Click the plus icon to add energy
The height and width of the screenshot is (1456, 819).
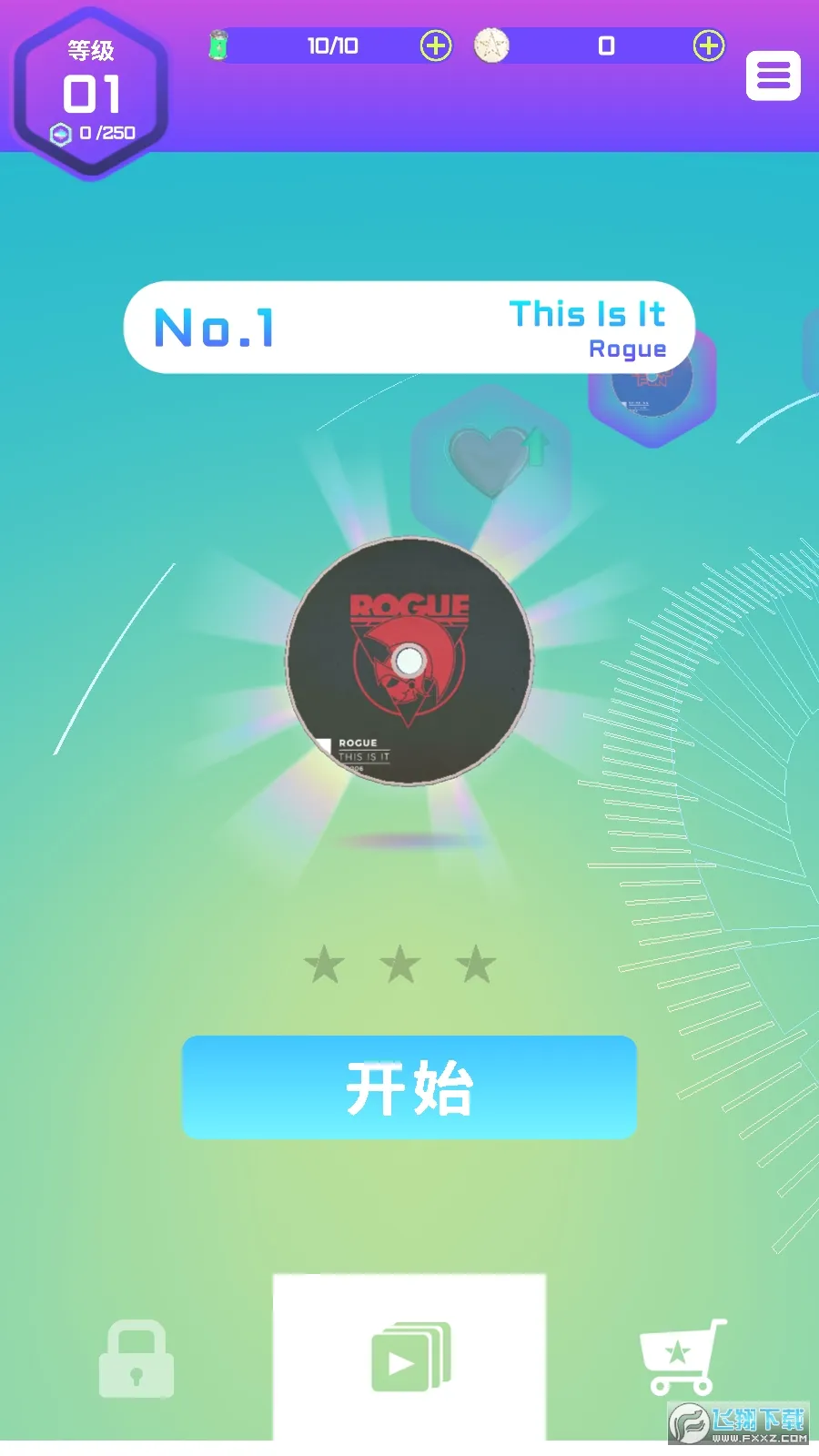click(x=436, y=45)
